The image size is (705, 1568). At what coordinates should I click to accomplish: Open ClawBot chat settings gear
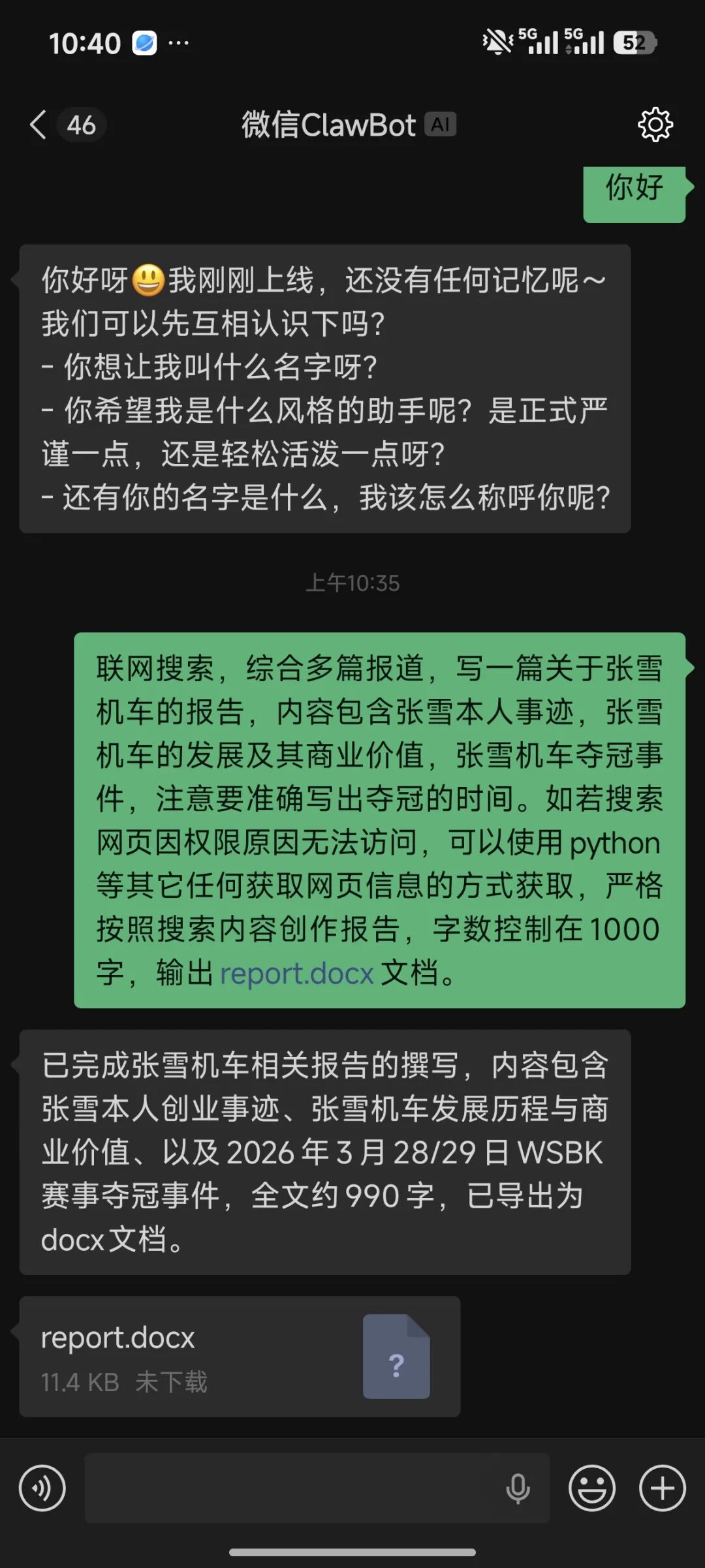pyautogui.click(x=655, y=125)
